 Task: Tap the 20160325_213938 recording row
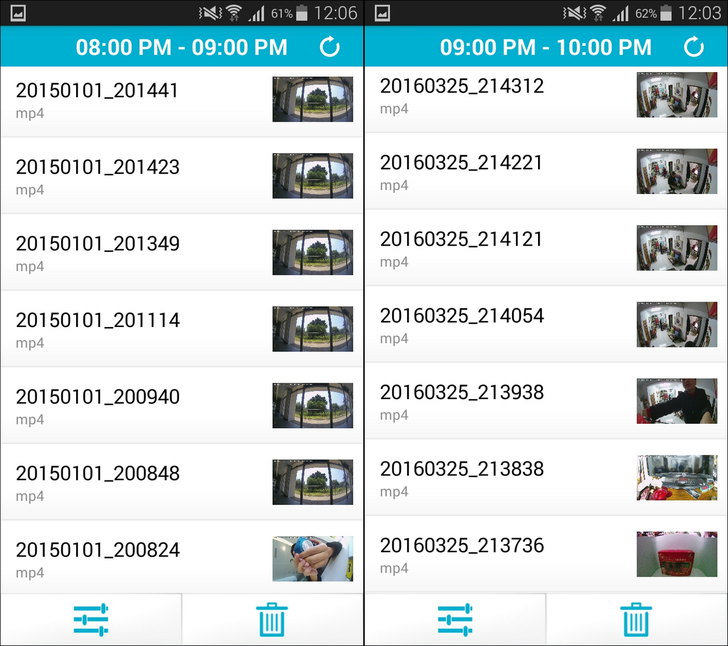tap(545, 401)
